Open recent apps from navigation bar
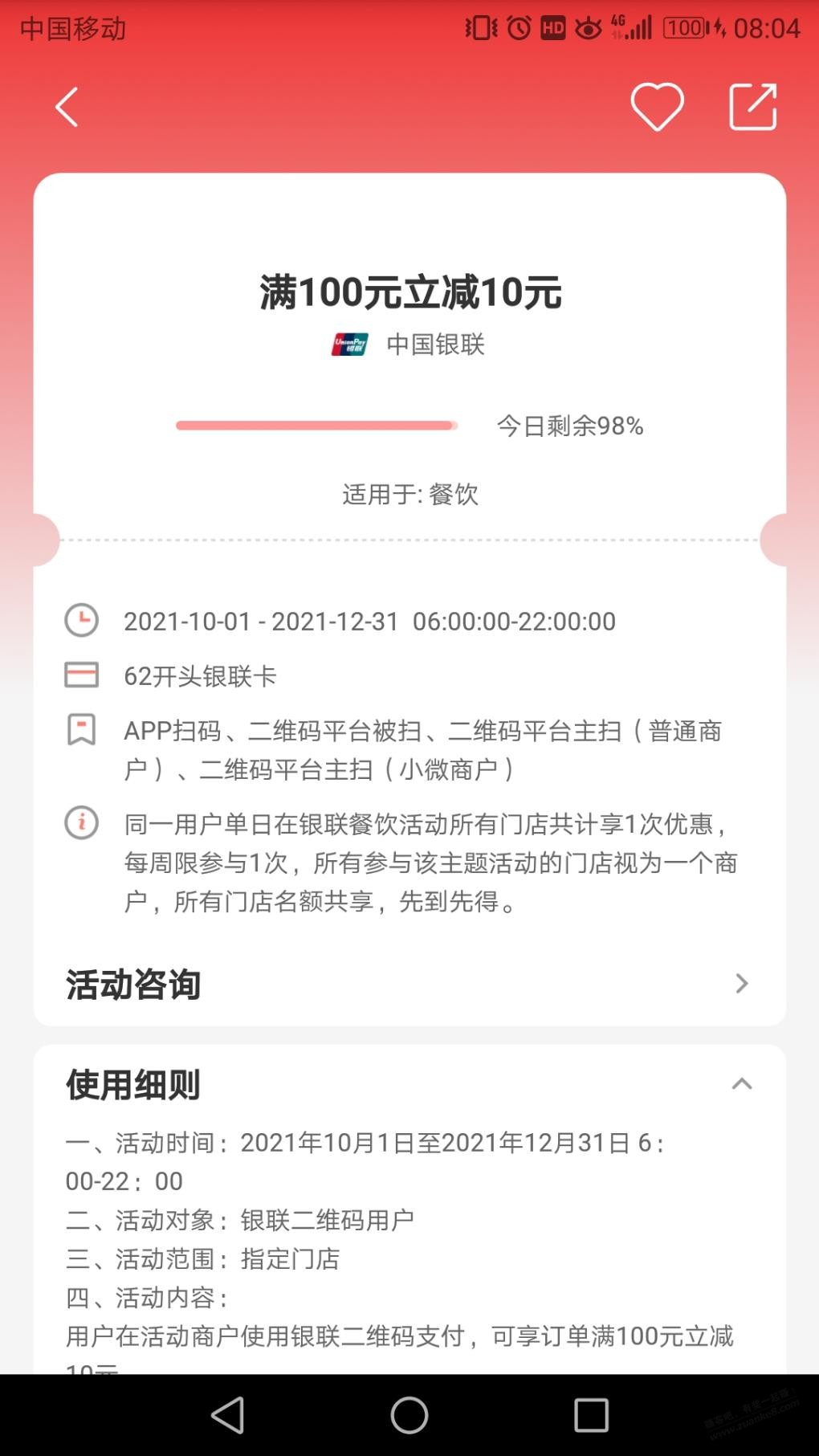Screen dimensions: 819x1456 point(591,1414)
